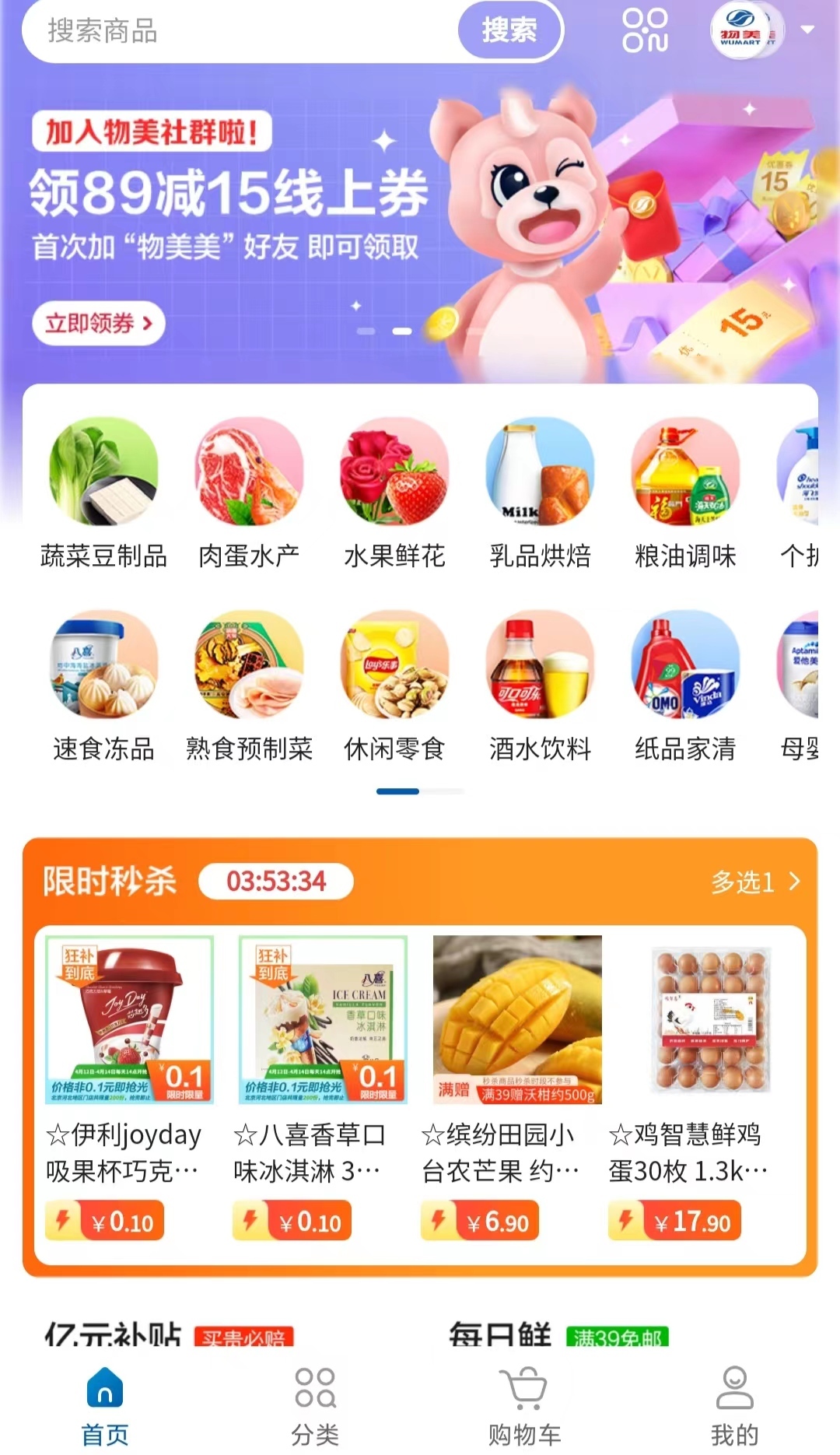Tap the 搜索 button
This screenshot has height=1455, width=840.
pyautogui.click(x=509, y=30)
